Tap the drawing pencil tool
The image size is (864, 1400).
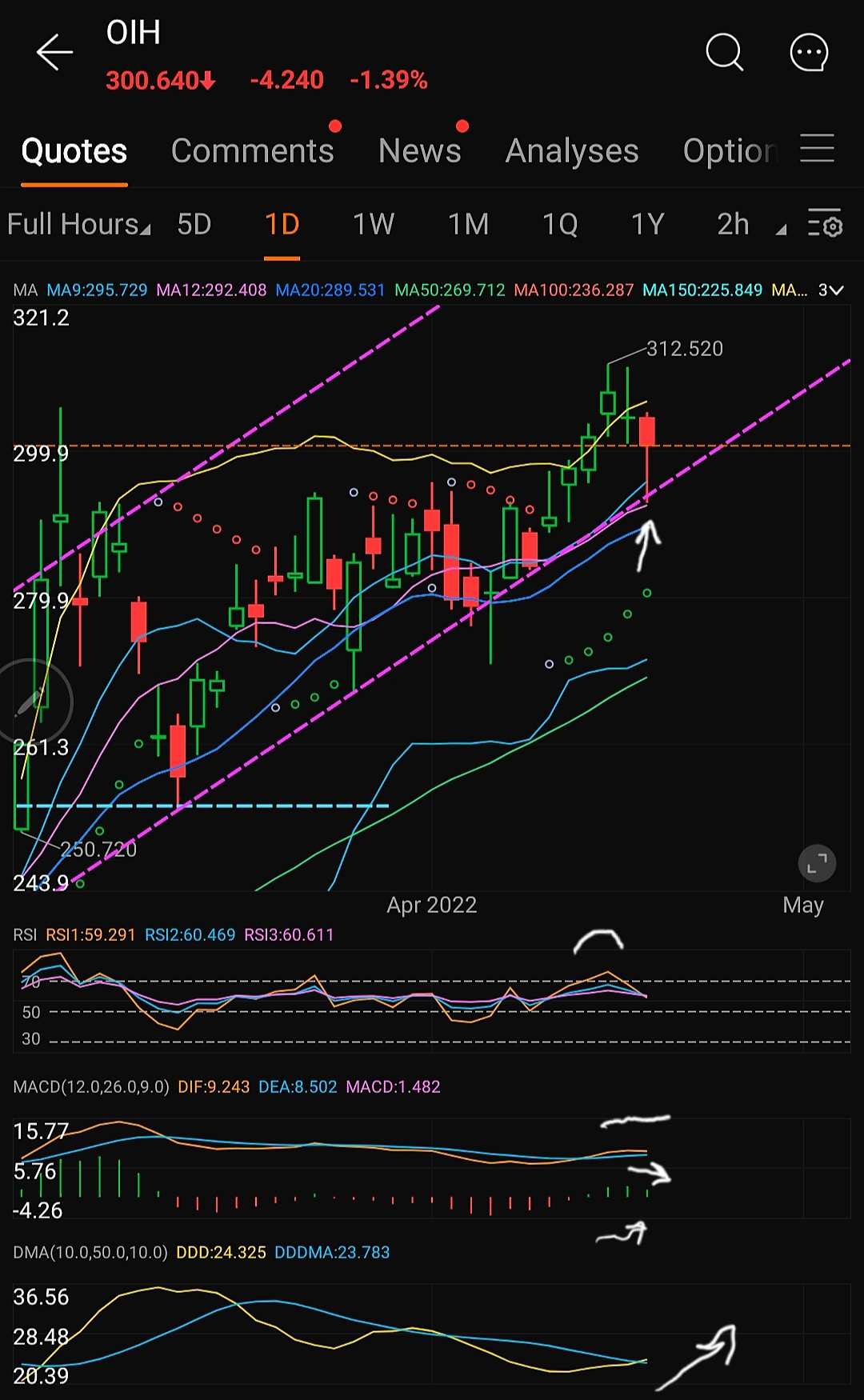pyautogui.click(x=30, y=702)
